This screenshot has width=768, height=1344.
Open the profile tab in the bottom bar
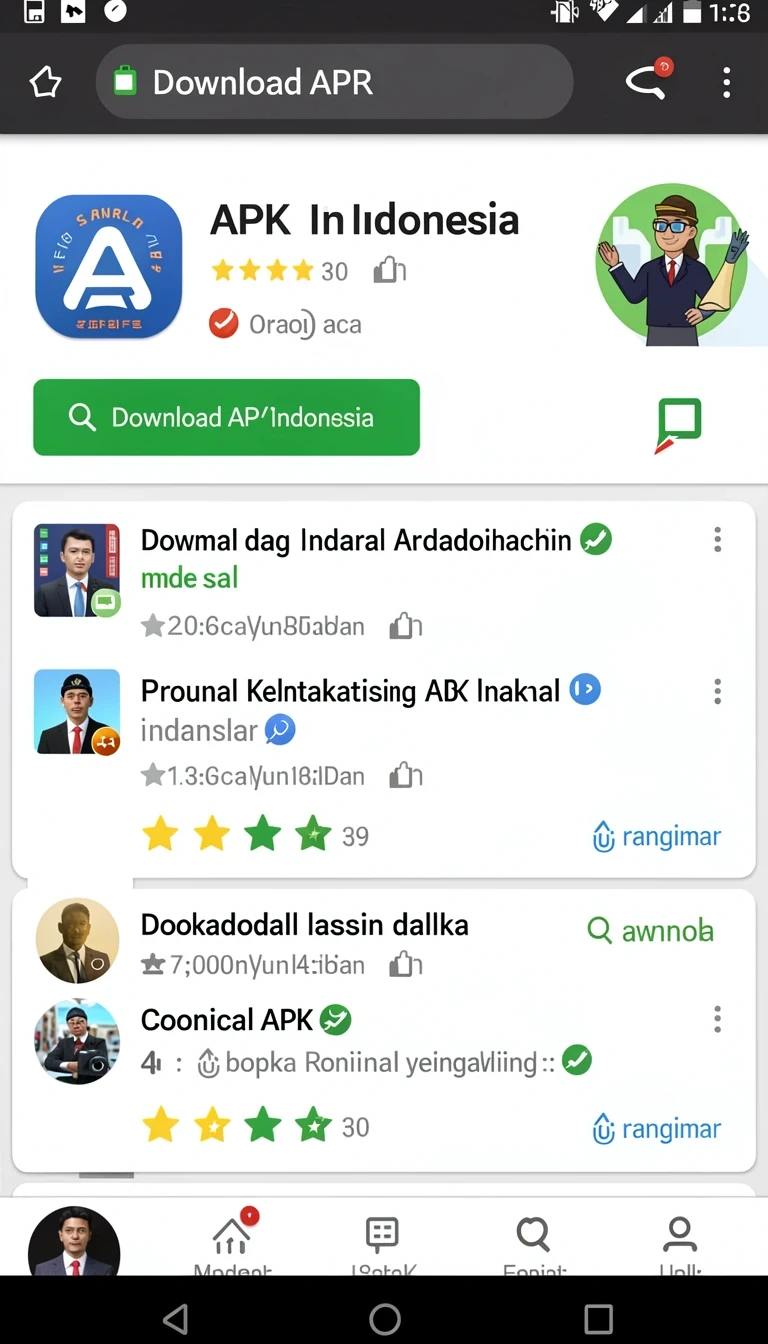coord(680,1242)
